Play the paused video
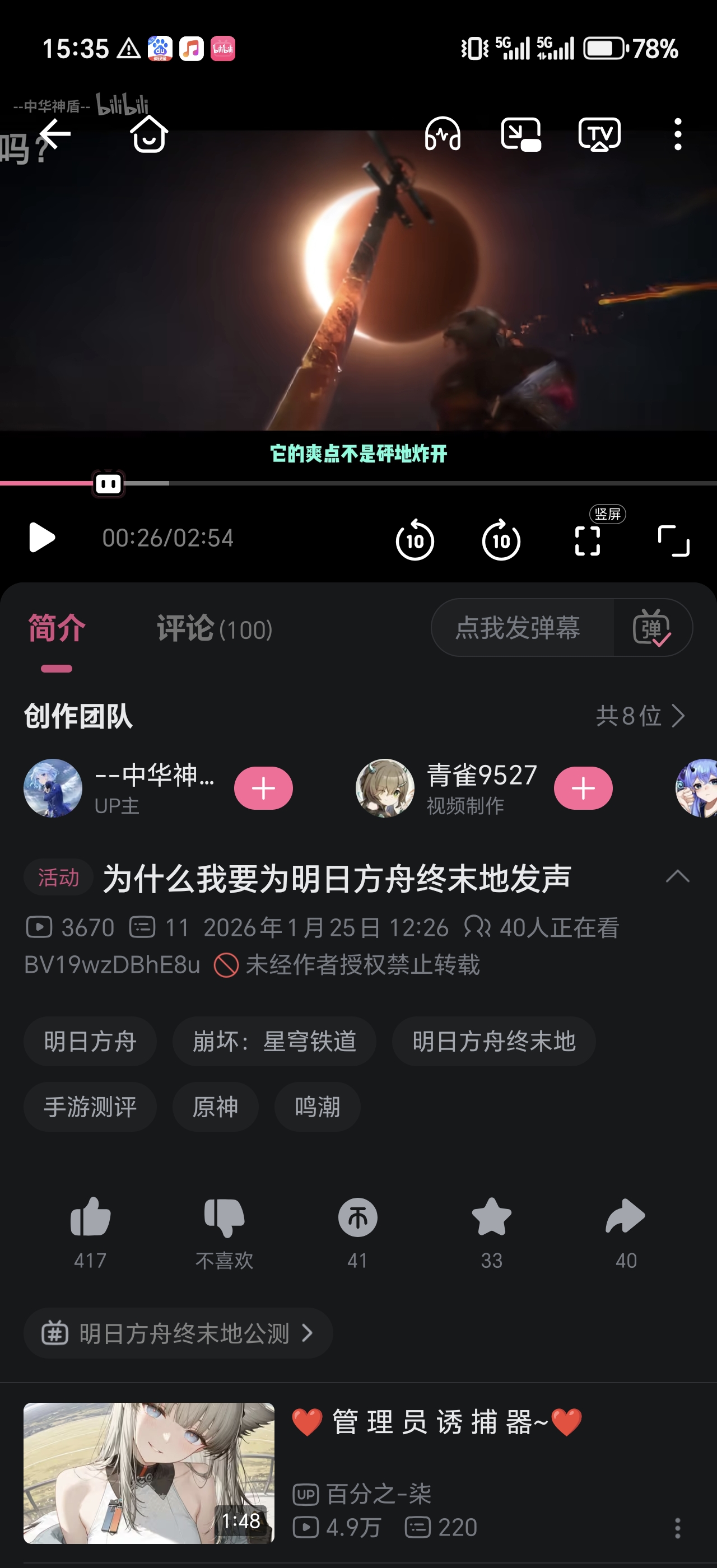Viewport: 717px width, 1568px height. tap(41, 538)
